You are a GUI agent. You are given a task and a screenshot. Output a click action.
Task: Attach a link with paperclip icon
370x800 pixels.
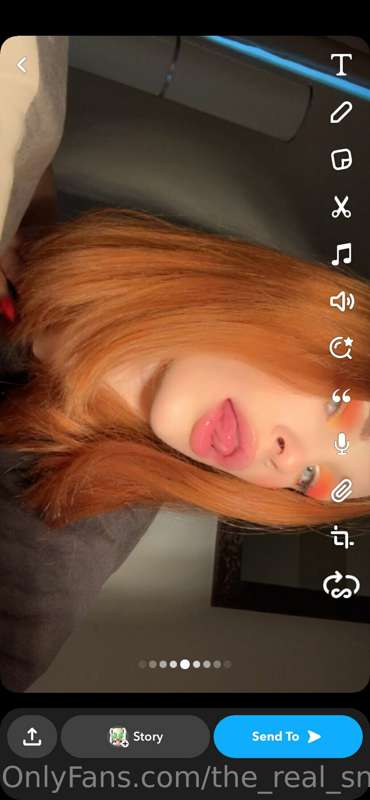coord(341,490)
